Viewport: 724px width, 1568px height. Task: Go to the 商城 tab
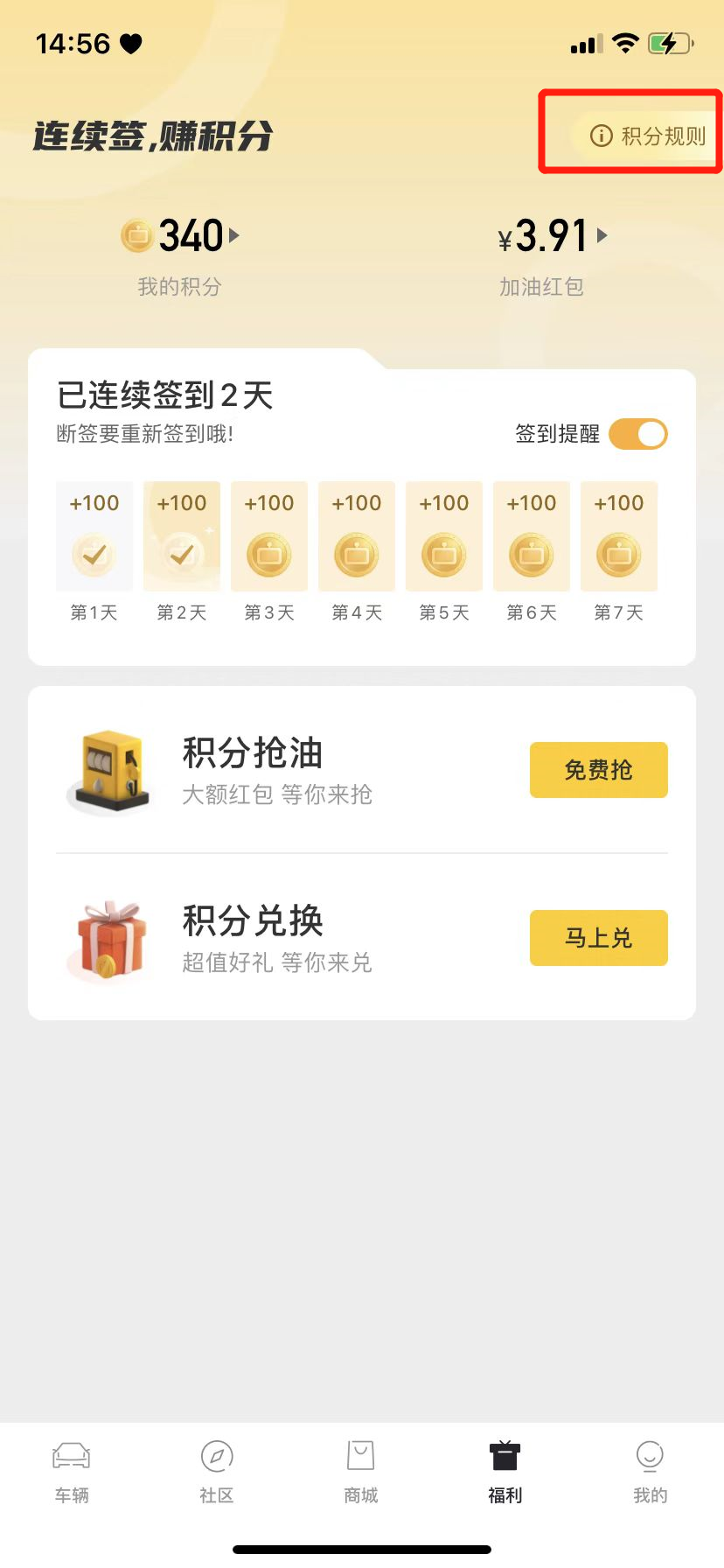coord(361,1472)
